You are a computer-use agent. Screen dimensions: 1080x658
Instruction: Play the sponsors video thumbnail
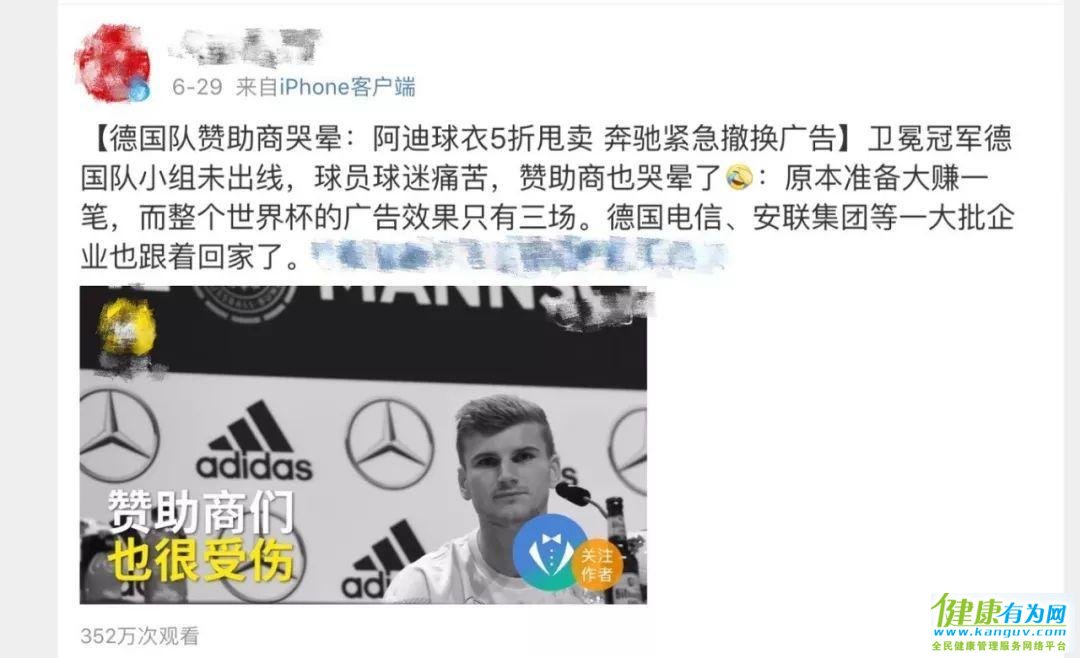tap(363, 445)
